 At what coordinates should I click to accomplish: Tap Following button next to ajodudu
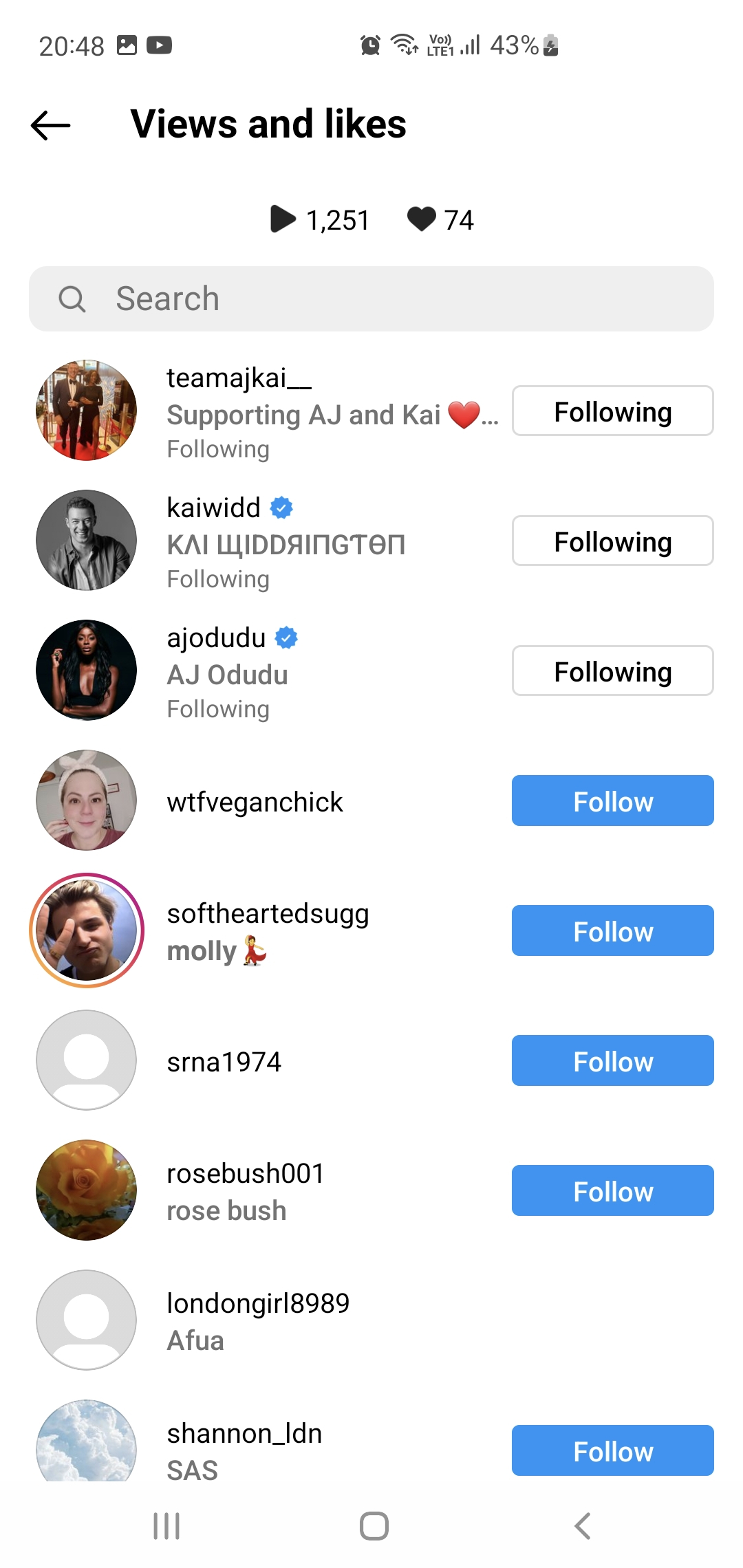point(612,671)
